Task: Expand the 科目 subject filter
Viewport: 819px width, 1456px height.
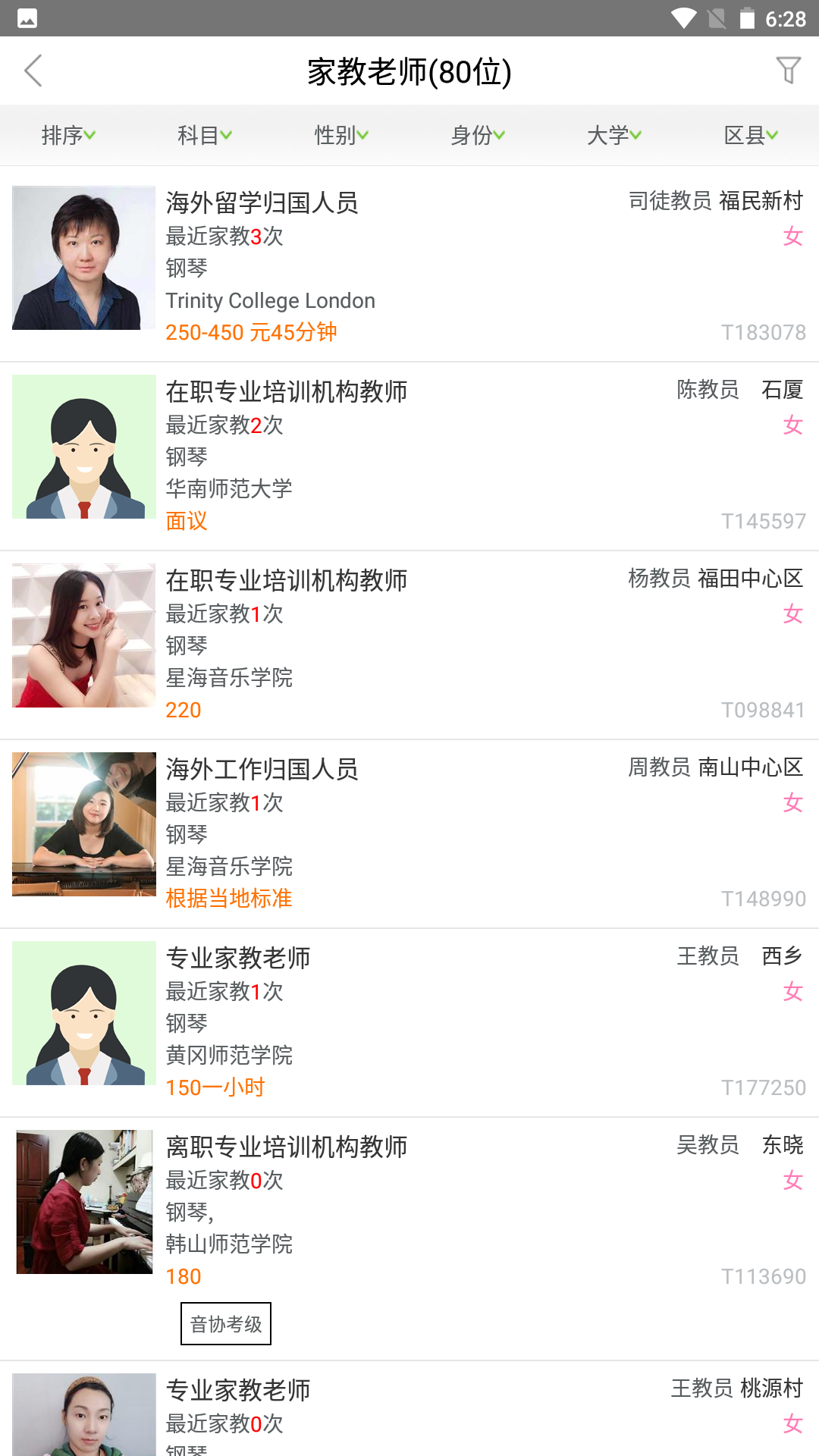Action: coord(204,135)
